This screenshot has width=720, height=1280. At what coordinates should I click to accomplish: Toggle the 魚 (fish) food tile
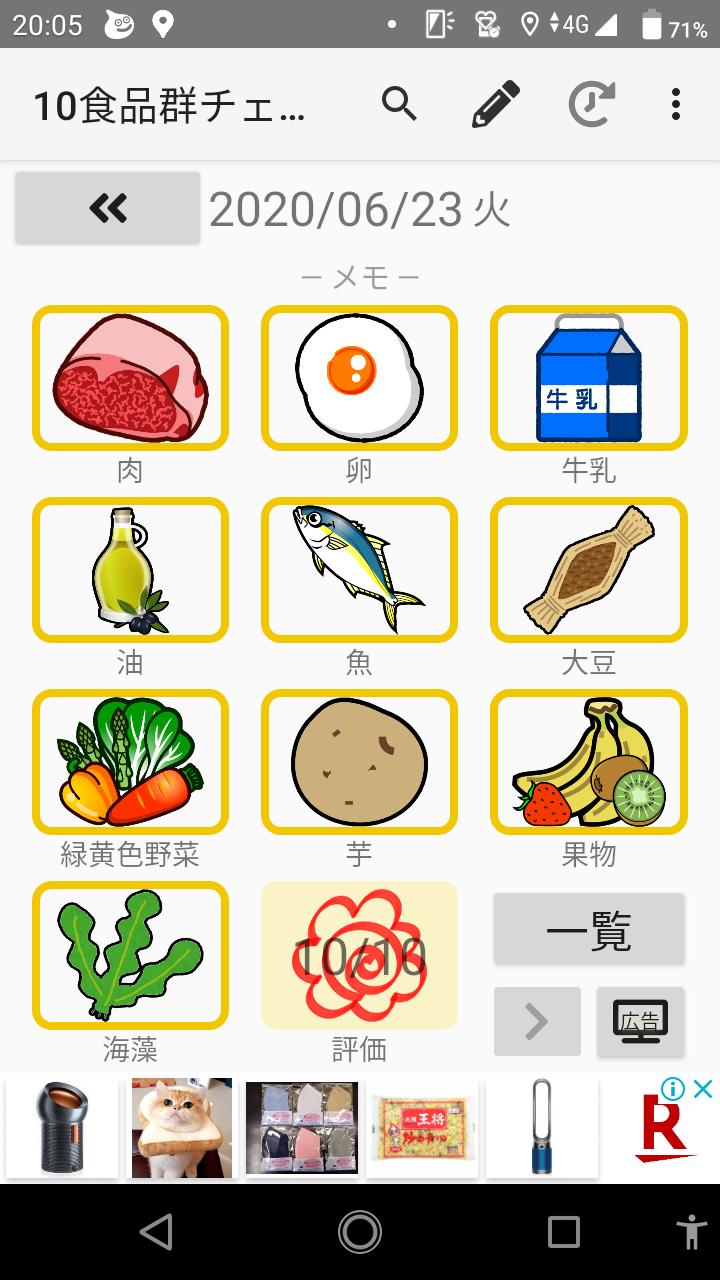click(359, 570)
